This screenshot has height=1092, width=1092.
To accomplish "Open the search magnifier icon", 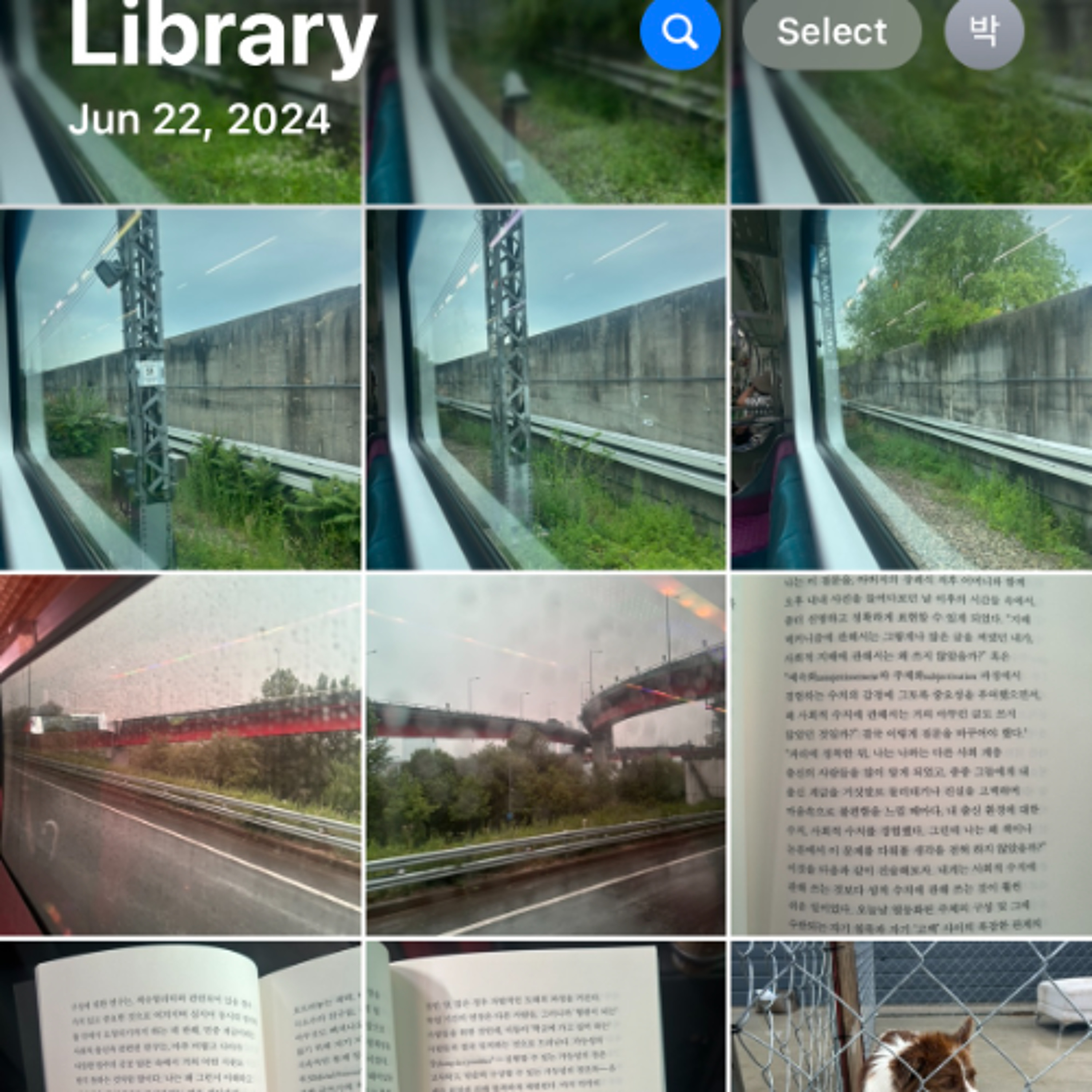I will point(680,32).
